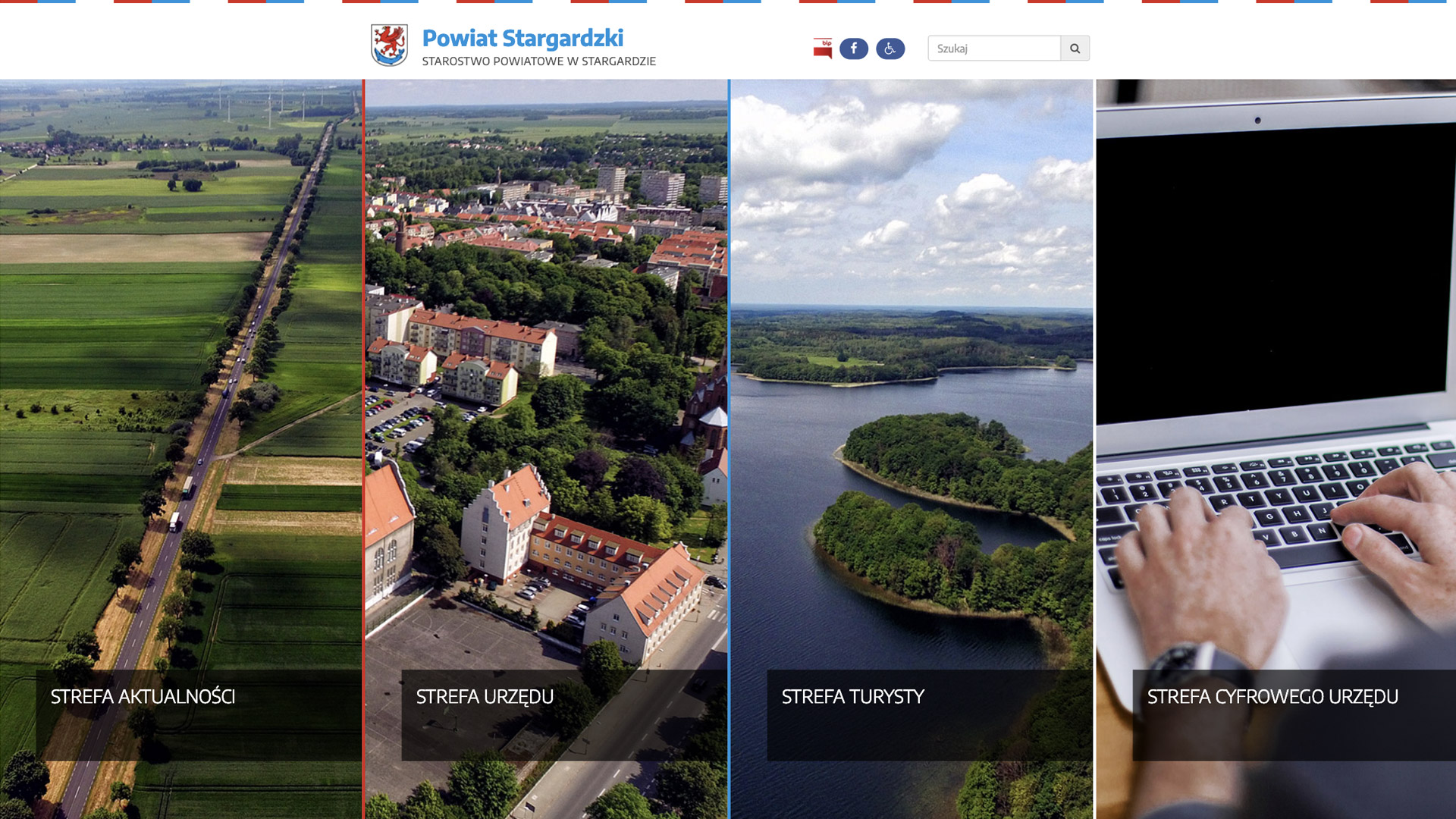Open the accessibility options icon

tap(890, 49)
